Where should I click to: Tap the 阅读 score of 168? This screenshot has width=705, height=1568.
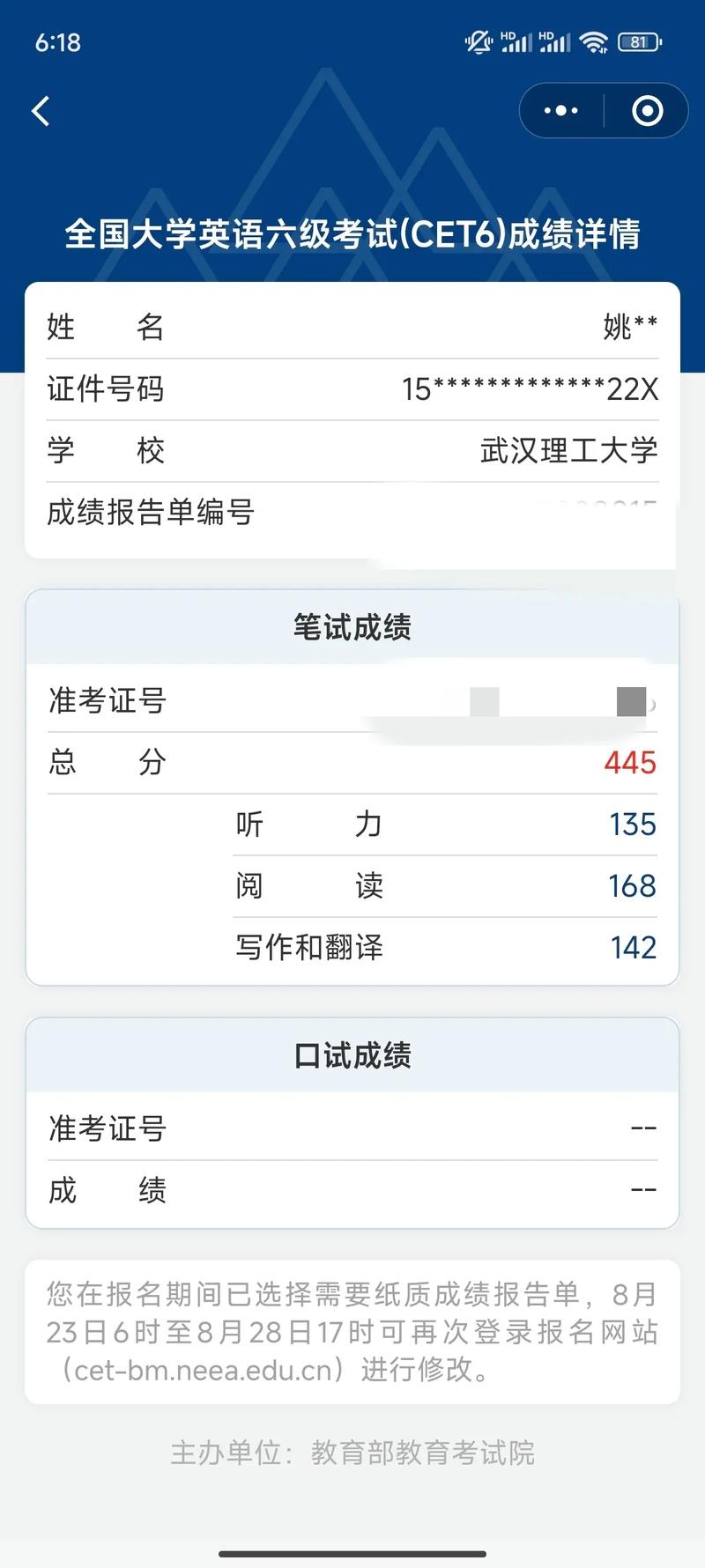click(x=632, y=886)
